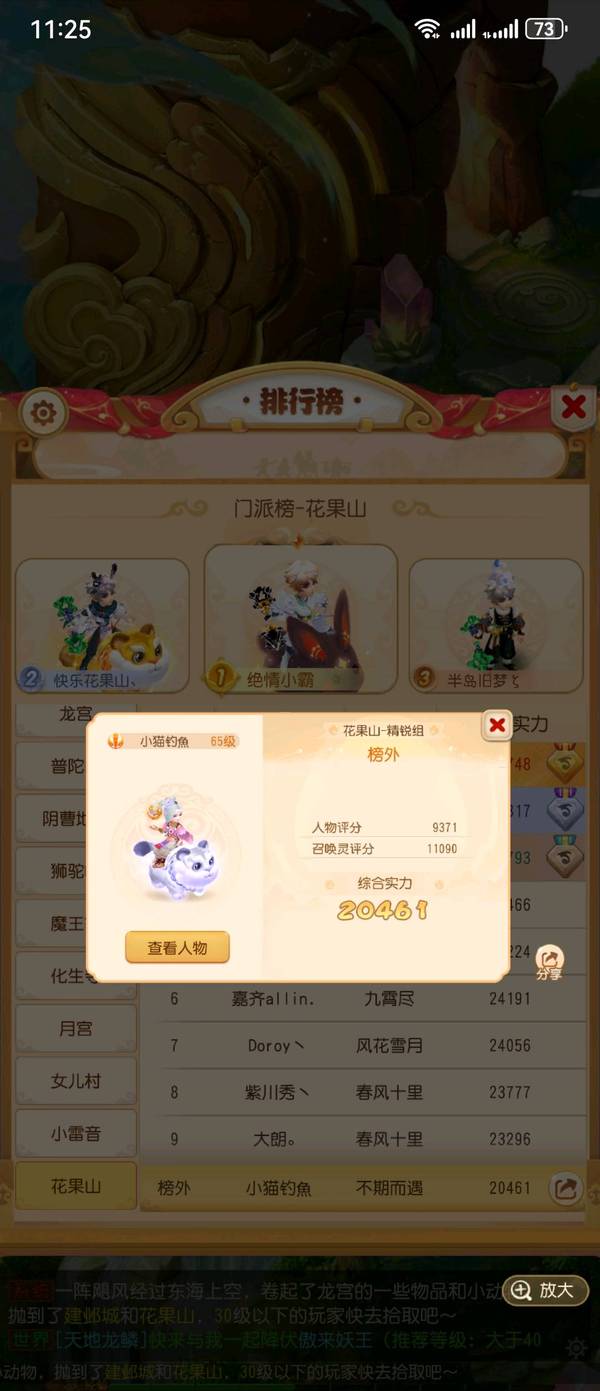Screen dimensions: 600x1391
Task: Tap the 放大 zoom button
Action: point(545,1290)
